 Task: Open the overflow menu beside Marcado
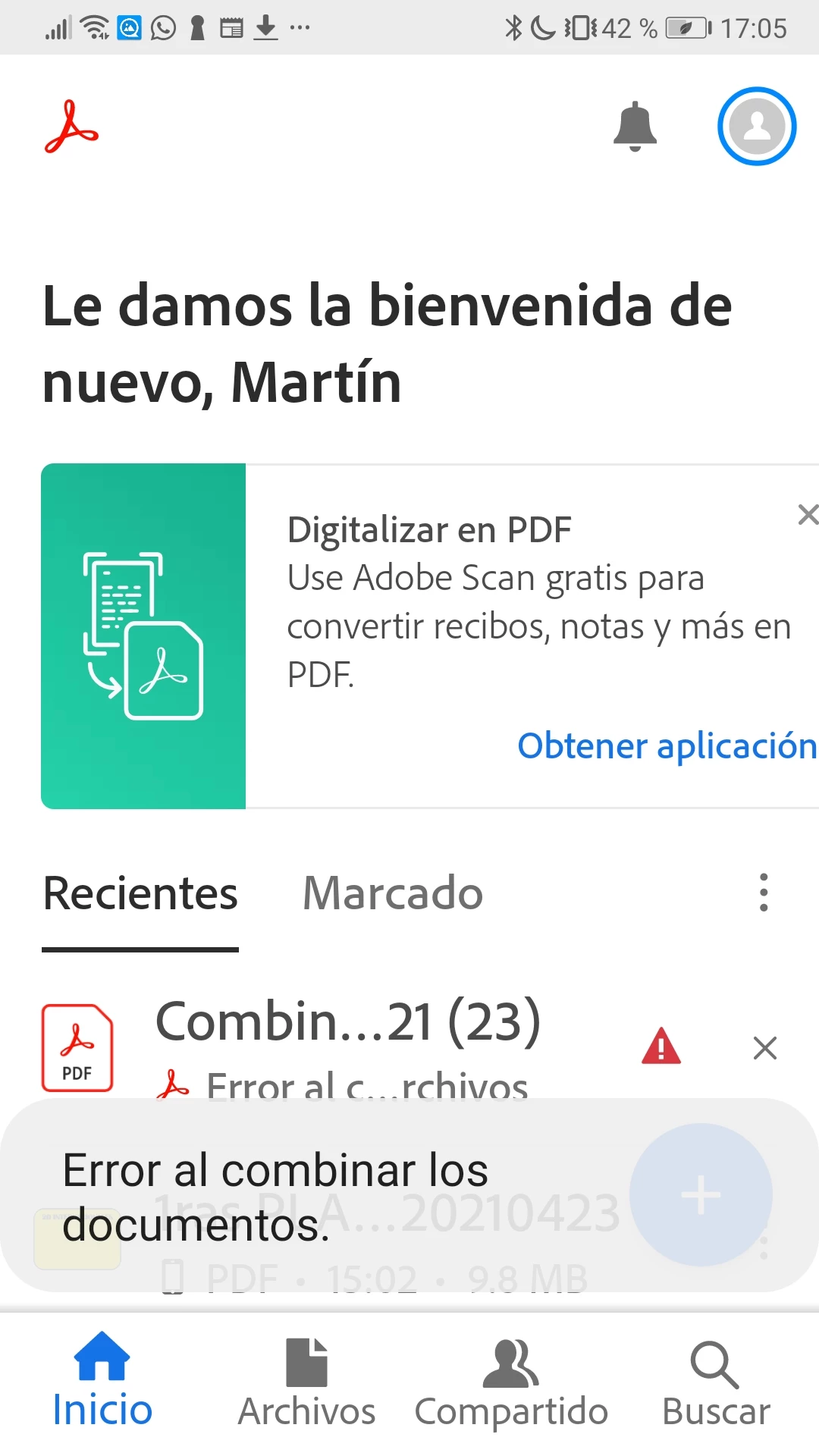point(764,893)
